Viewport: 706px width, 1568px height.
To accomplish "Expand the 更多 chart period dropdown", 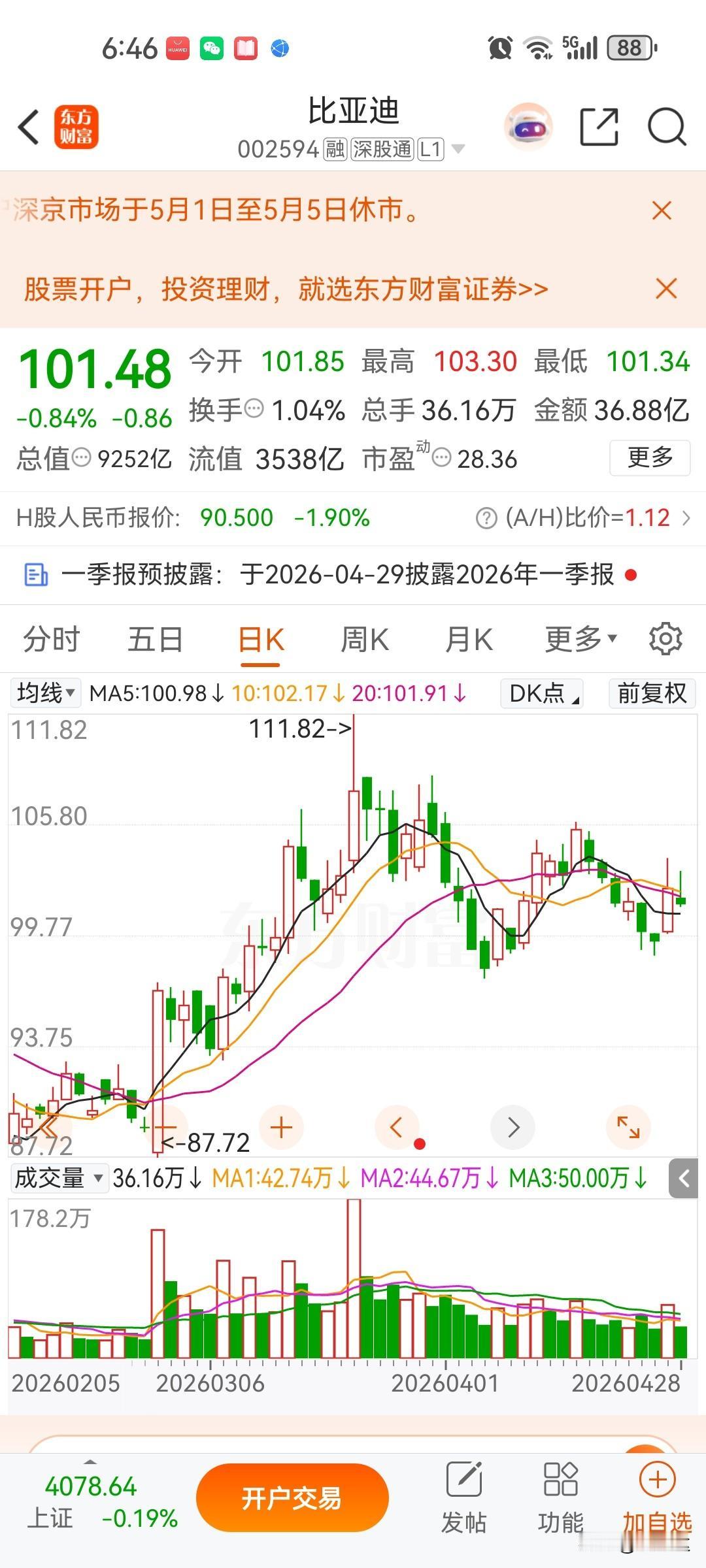I will pos(580,639).
